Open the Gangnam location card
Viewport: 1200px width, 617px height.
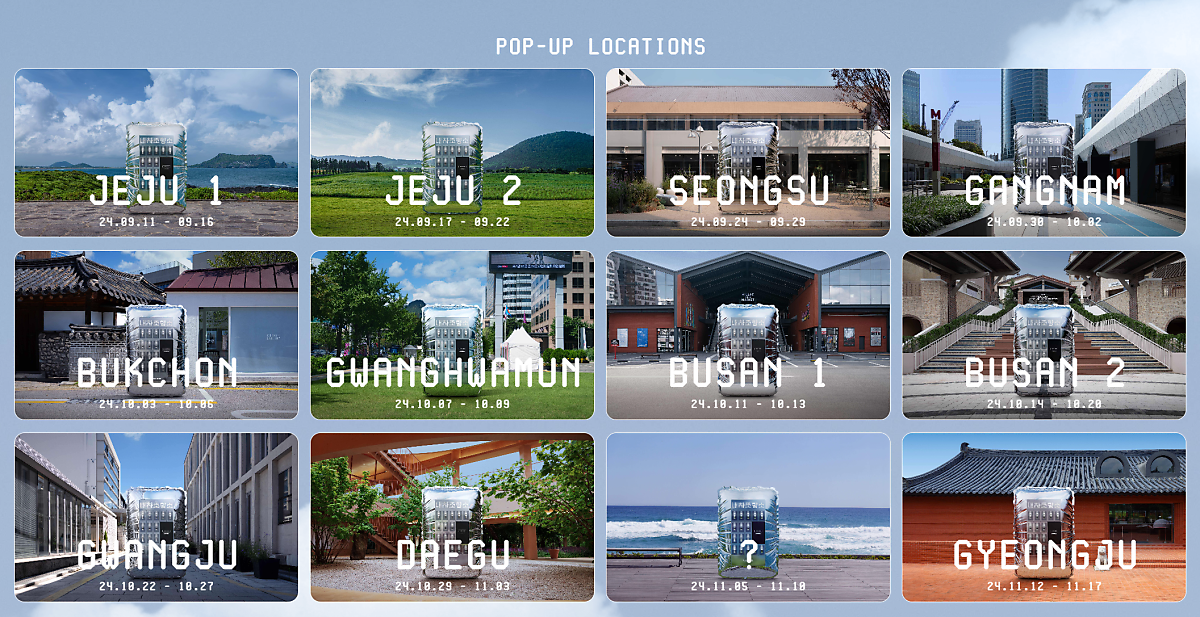[x=1044, y=153]
